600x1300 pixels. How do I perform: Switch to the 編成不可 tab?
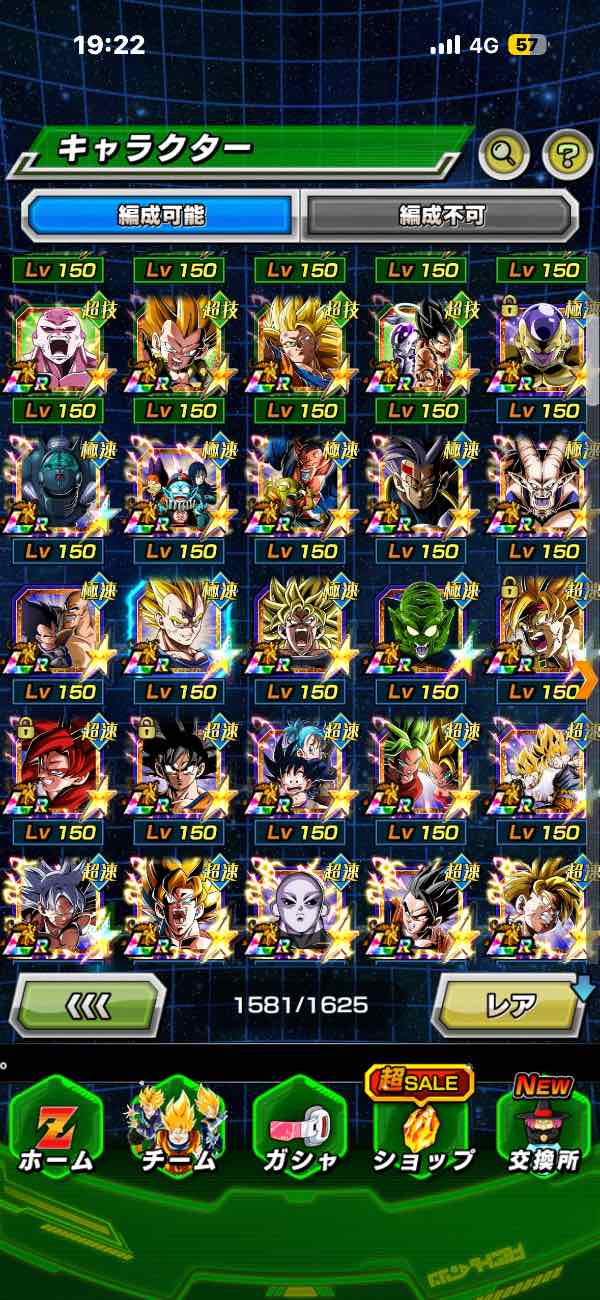(x=441, y=215)
